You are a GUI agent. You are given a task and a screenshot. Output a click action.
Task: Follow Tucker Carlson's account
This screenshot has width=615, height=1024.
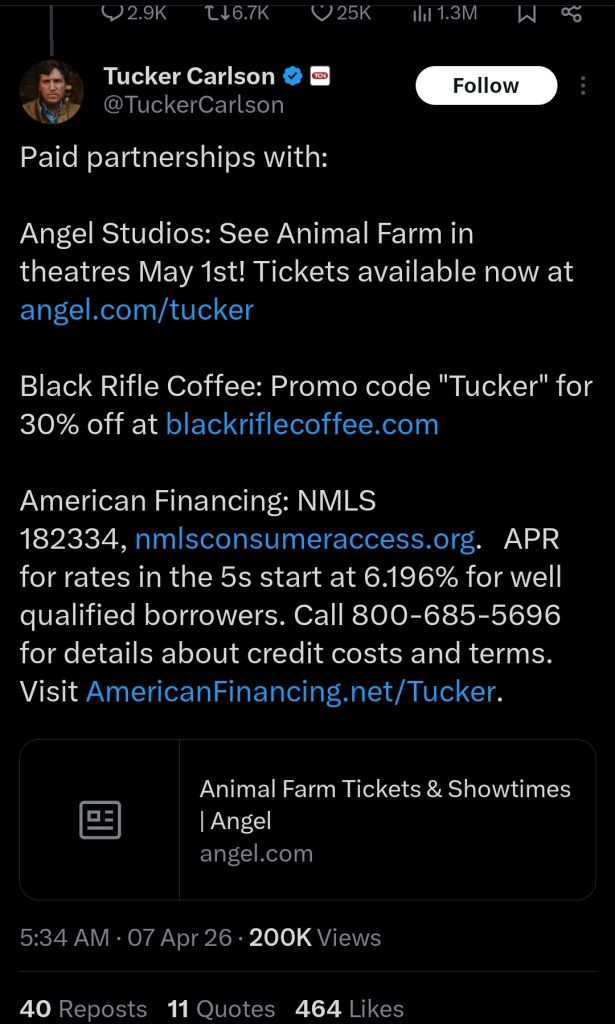tap(485, 86)
